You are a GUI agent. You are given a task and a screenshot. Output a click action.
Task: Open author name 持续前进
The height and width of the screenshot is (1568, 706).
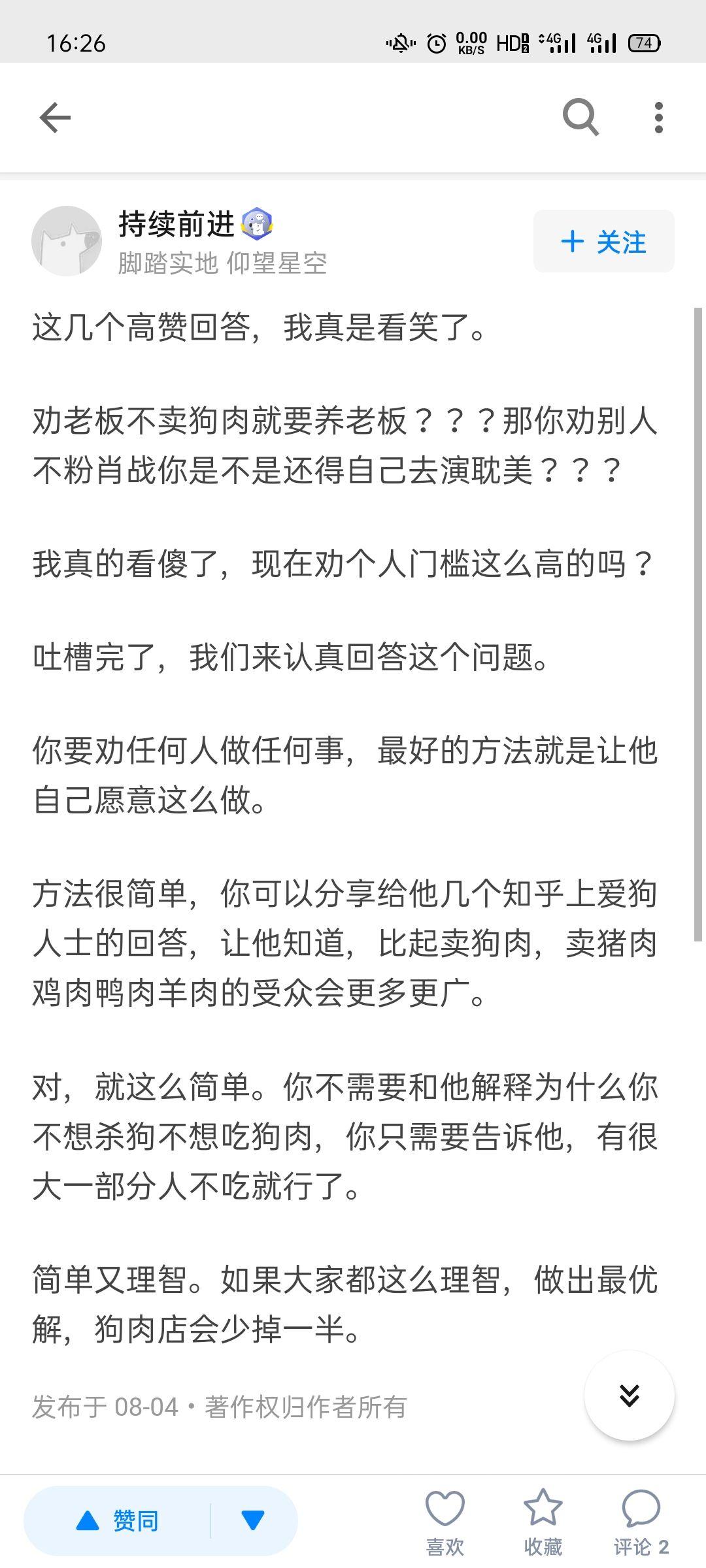[176, 224]
